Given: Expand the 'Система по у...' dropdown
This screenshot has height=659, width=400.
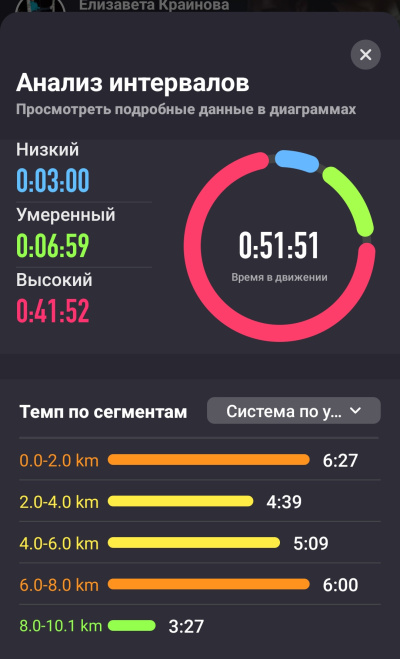Looking at the screenshot, I should click(x=294, y=411).
